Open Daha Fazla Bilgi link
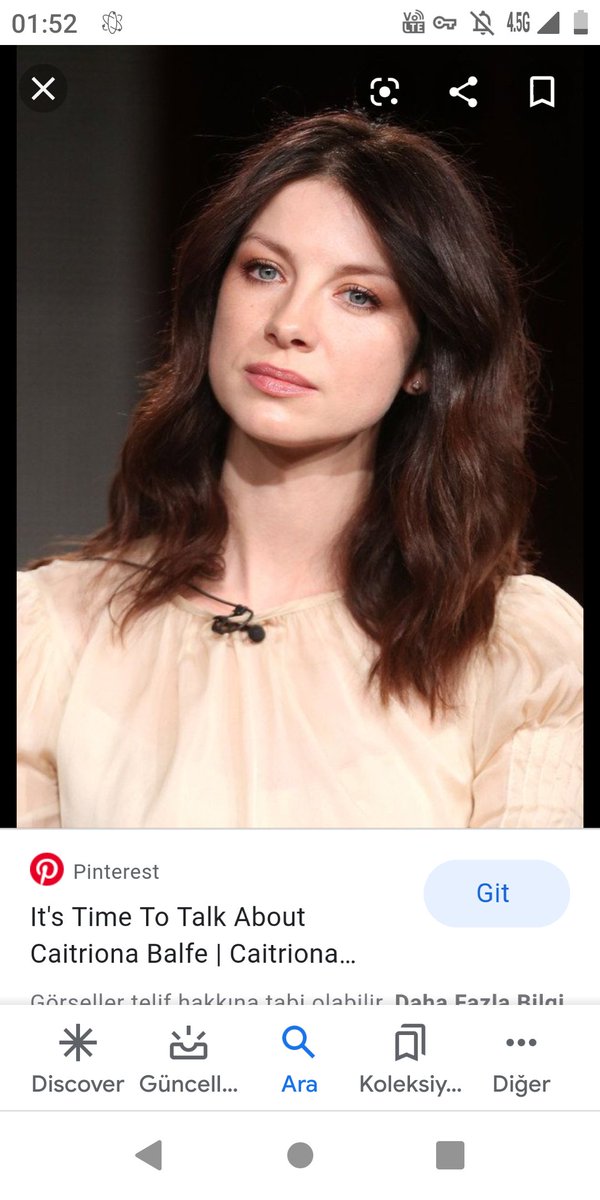The width and height of the screenshot is (600, 1200). point(480,999)
